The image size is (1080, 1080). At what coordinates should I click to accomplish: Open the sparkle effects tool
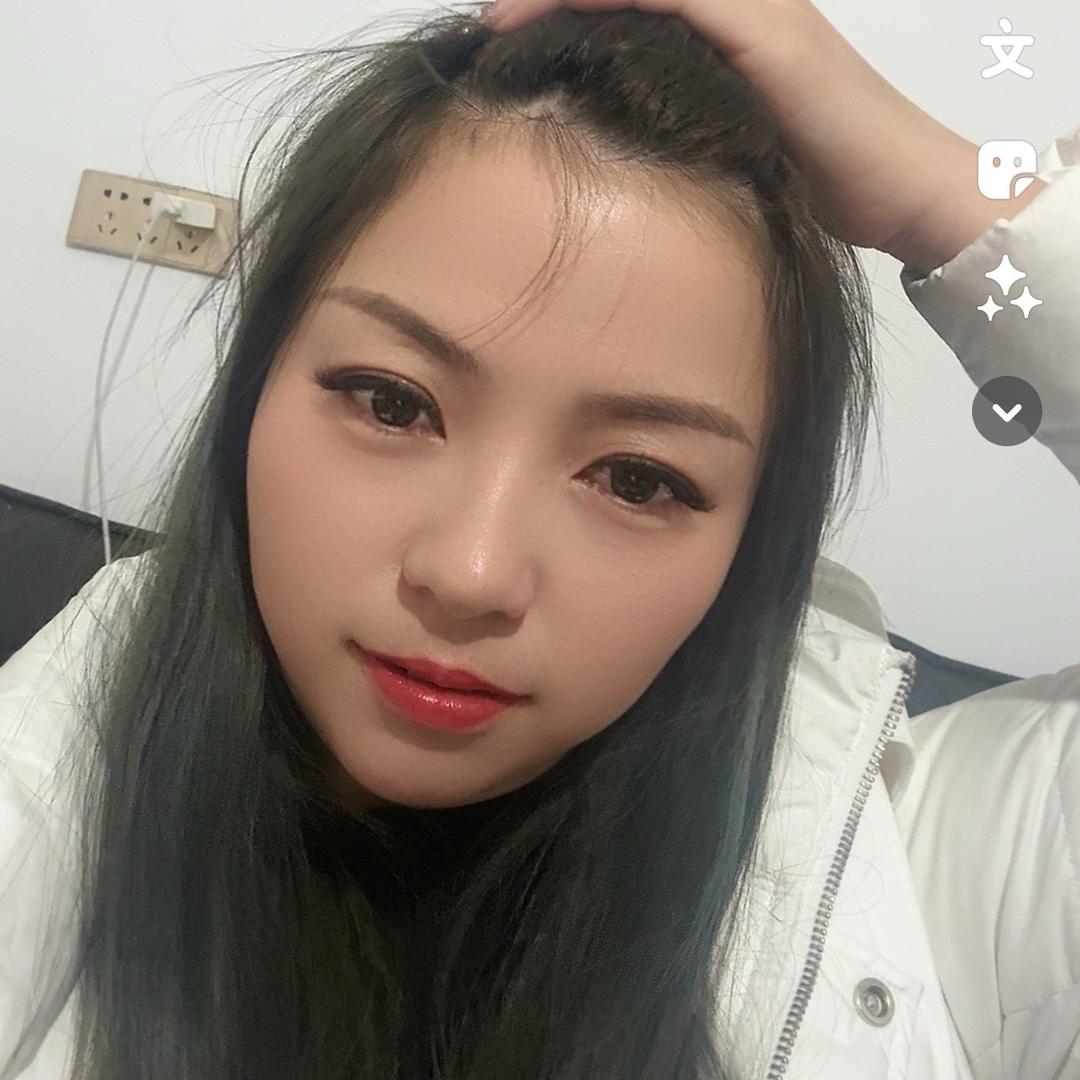(1007, 288)
